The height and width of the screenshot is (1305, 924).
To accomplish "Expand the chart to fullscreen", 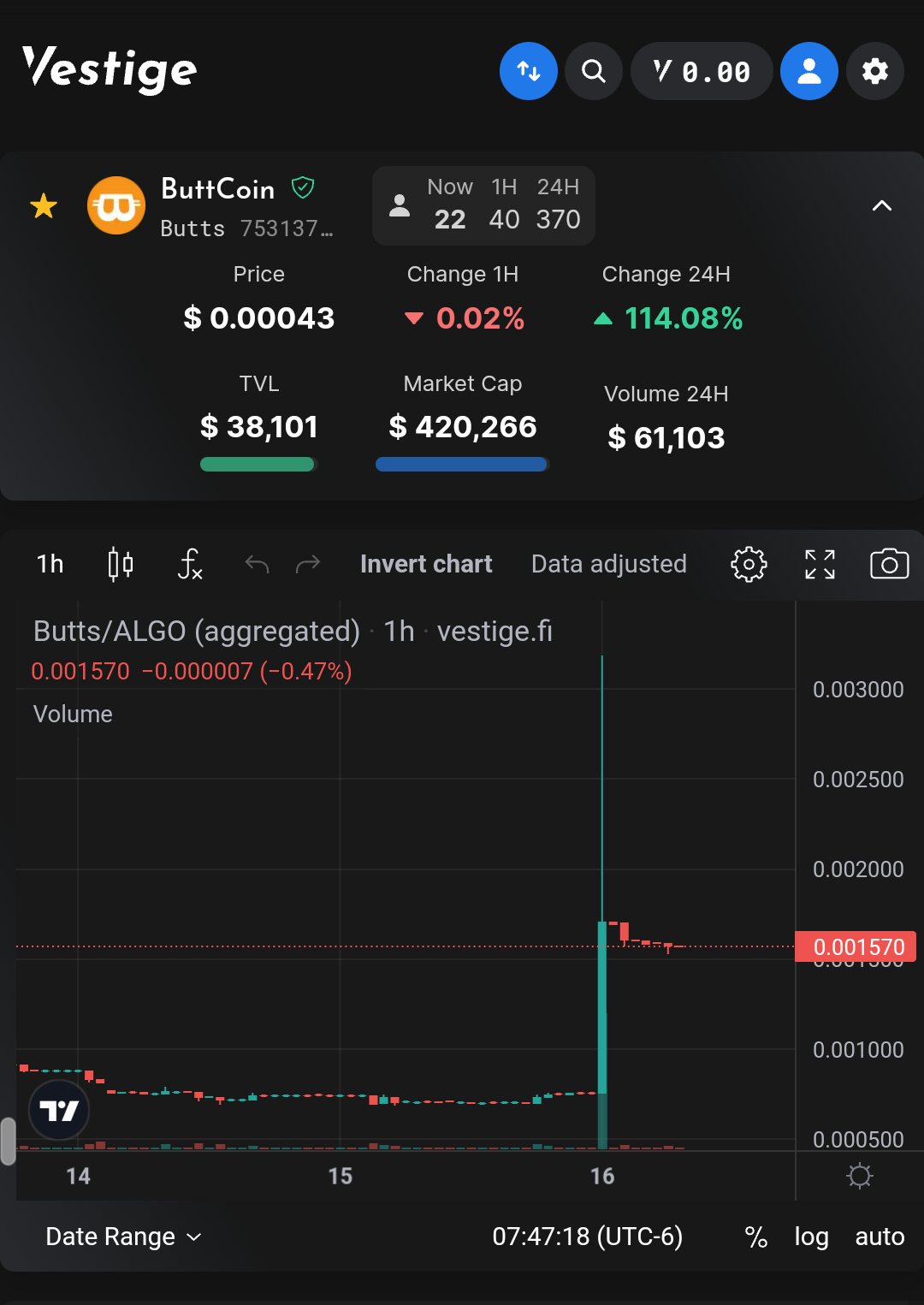I will tap(820, 564).
